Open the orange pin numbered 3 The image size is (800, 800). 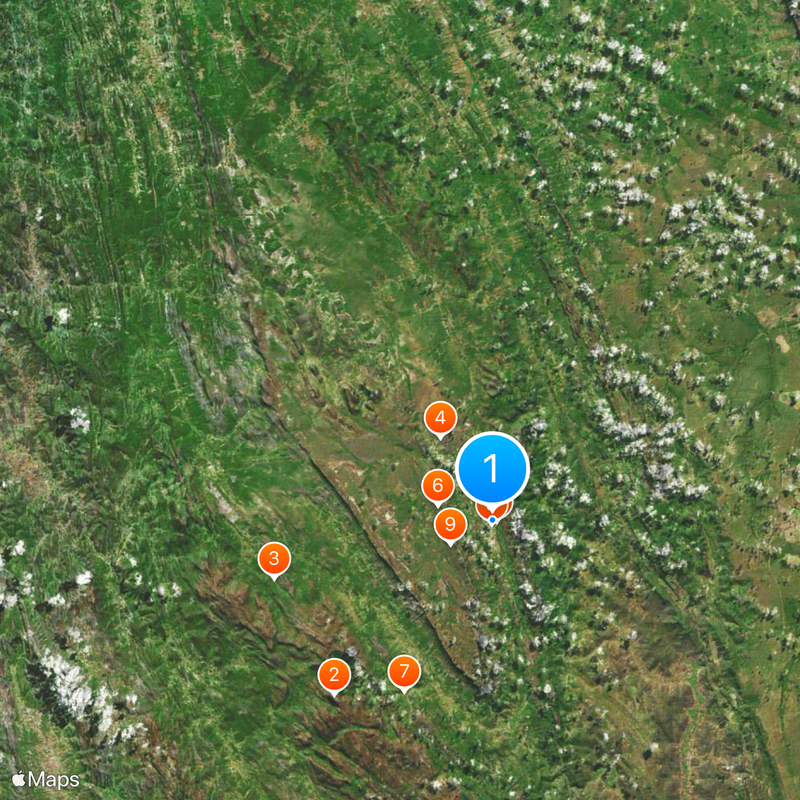coord(274,559)
